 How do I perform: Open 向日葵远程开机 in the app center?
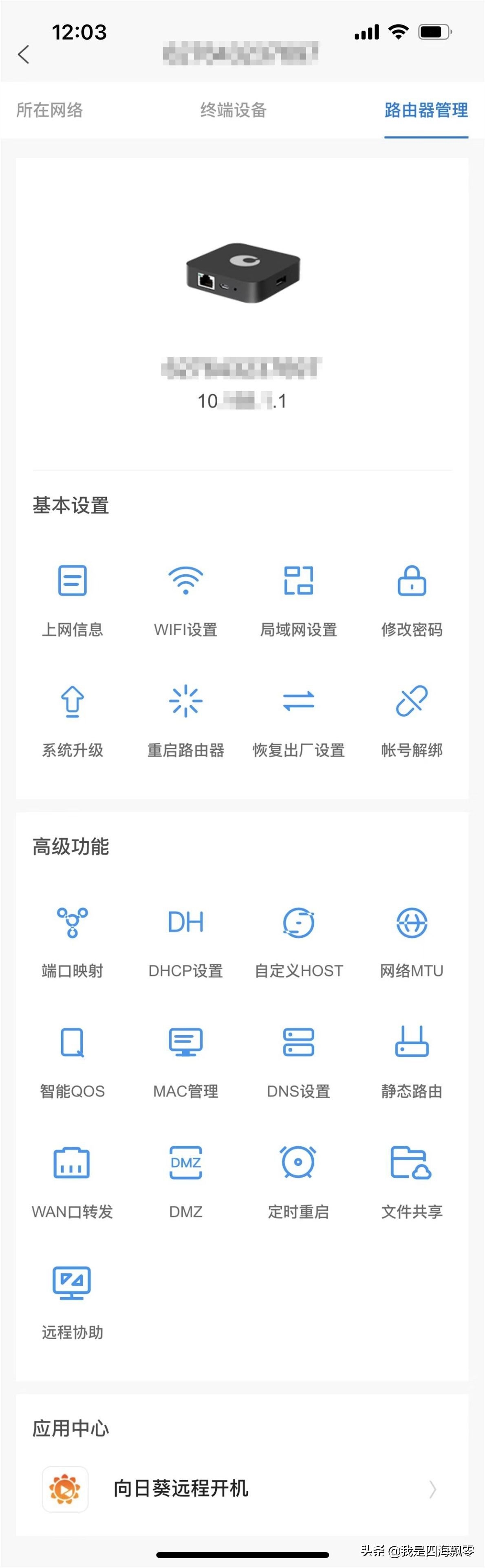click(242, 1489)
